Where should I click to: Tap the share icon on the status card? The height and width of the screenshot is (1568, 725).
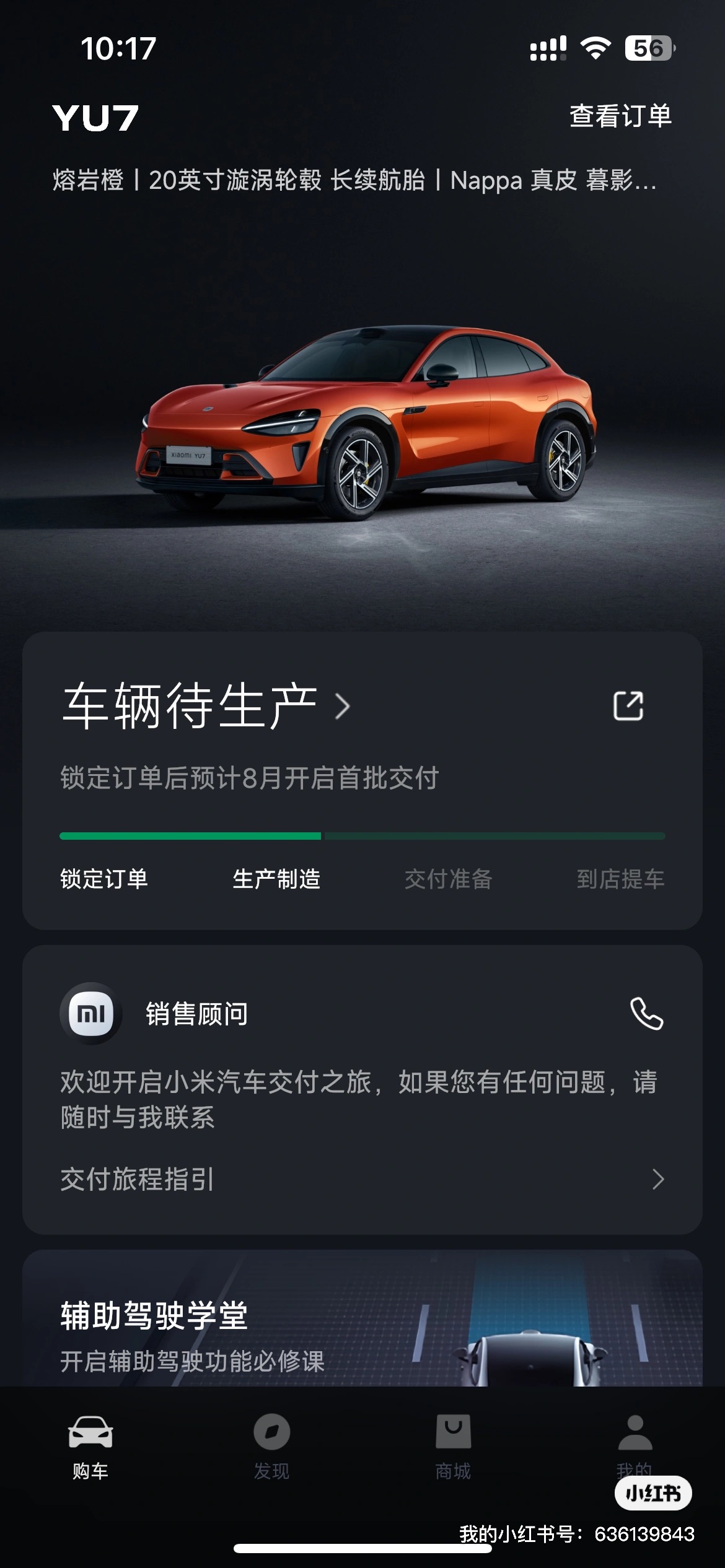pyautogui.click(x=628, y=706)
